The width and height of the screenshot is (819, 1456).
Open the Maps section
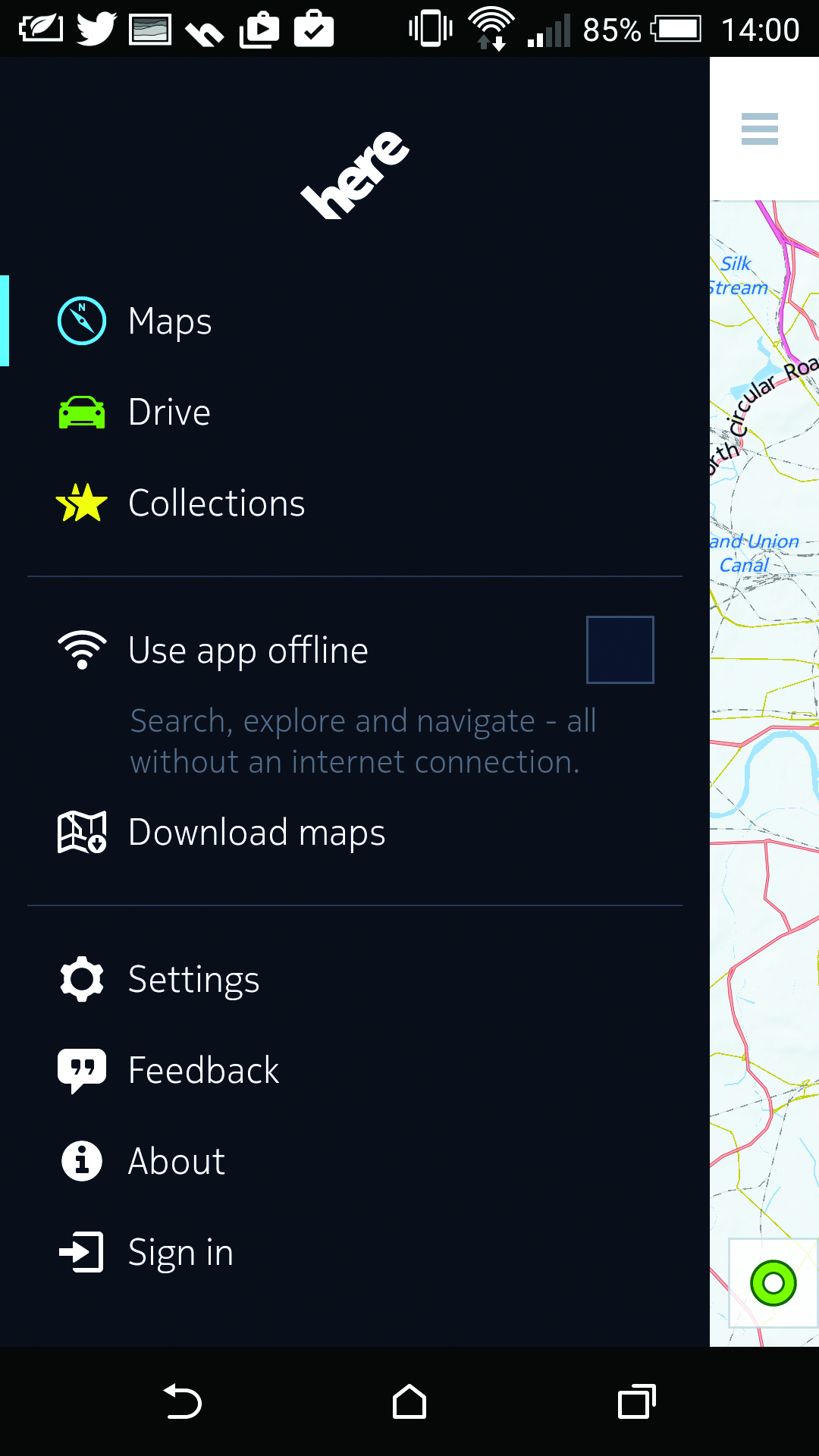click(170, 321)
